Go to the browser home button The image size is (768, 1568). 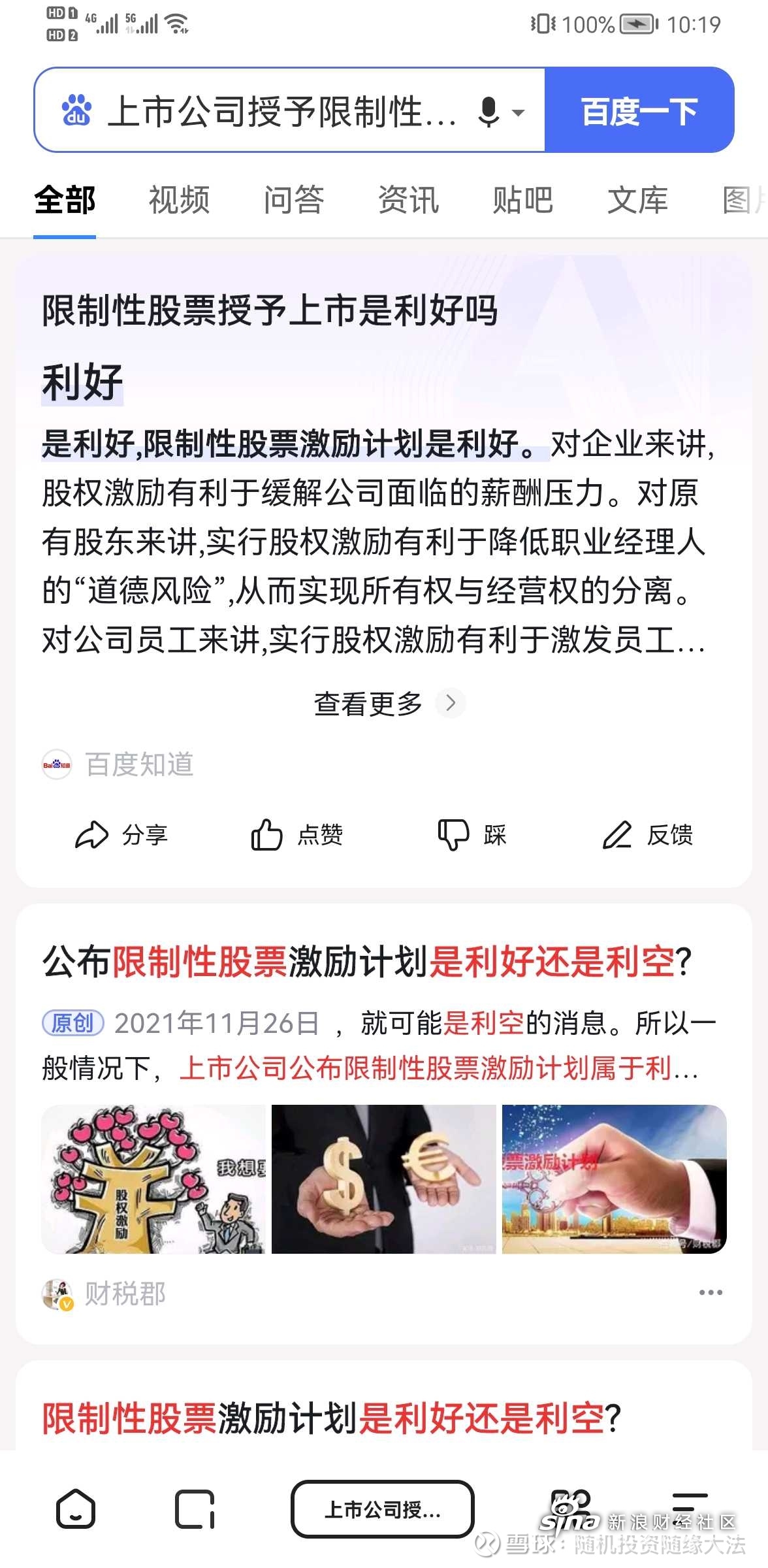click(x=76, y=1509)
